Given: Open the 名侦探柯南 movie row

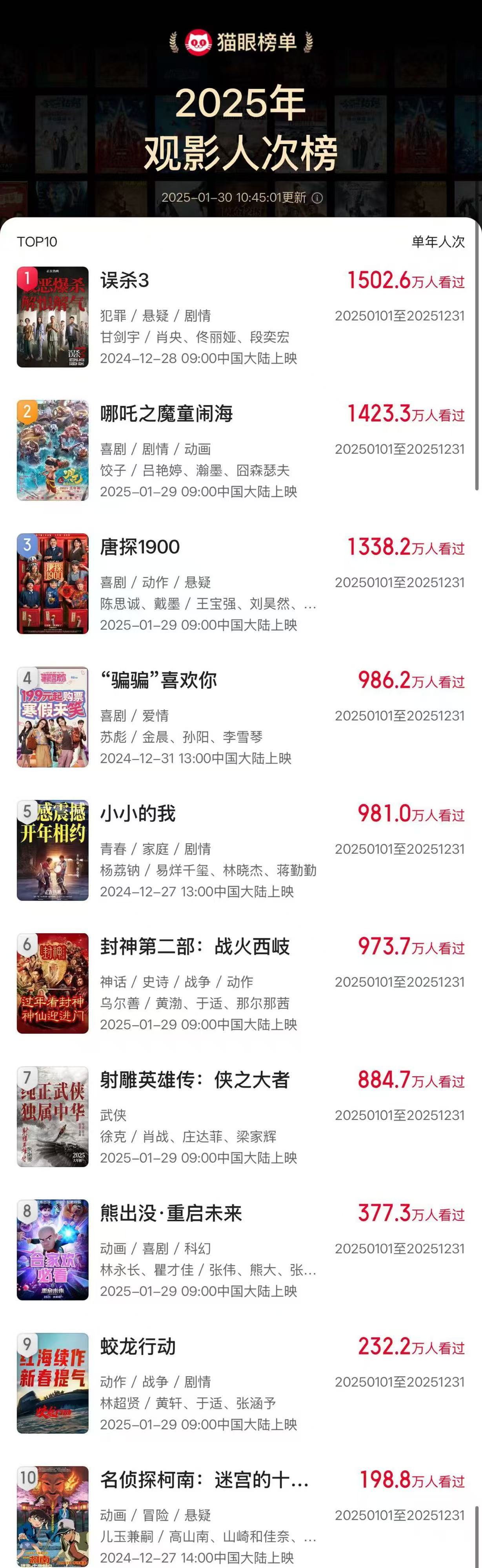Looking at the screenshot, I should click(204, 1480).
